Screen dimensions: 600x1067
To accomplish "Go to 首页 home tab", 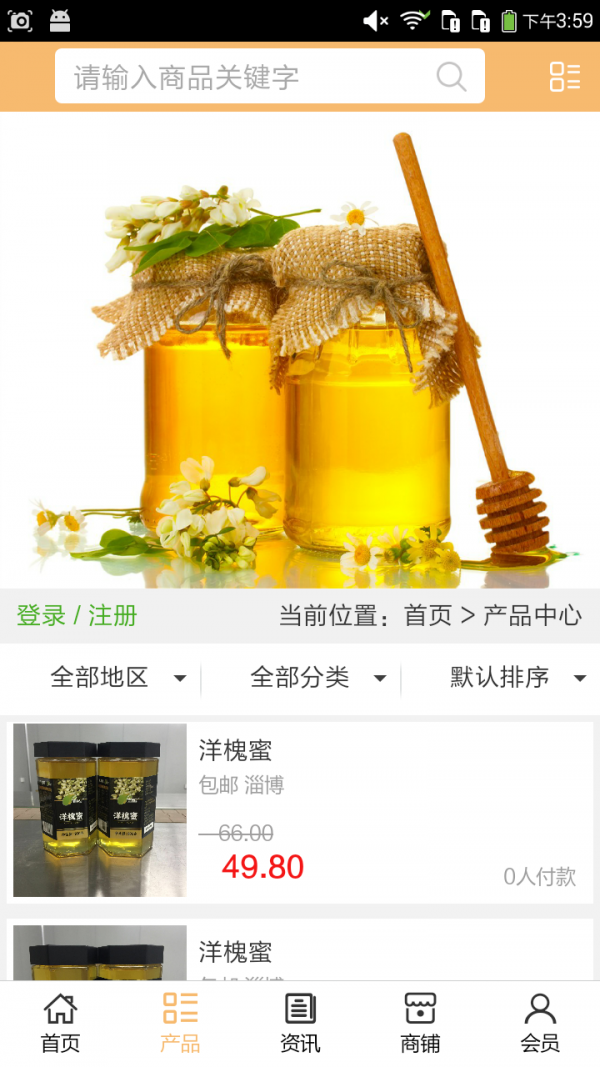I will coord(60,1023).
